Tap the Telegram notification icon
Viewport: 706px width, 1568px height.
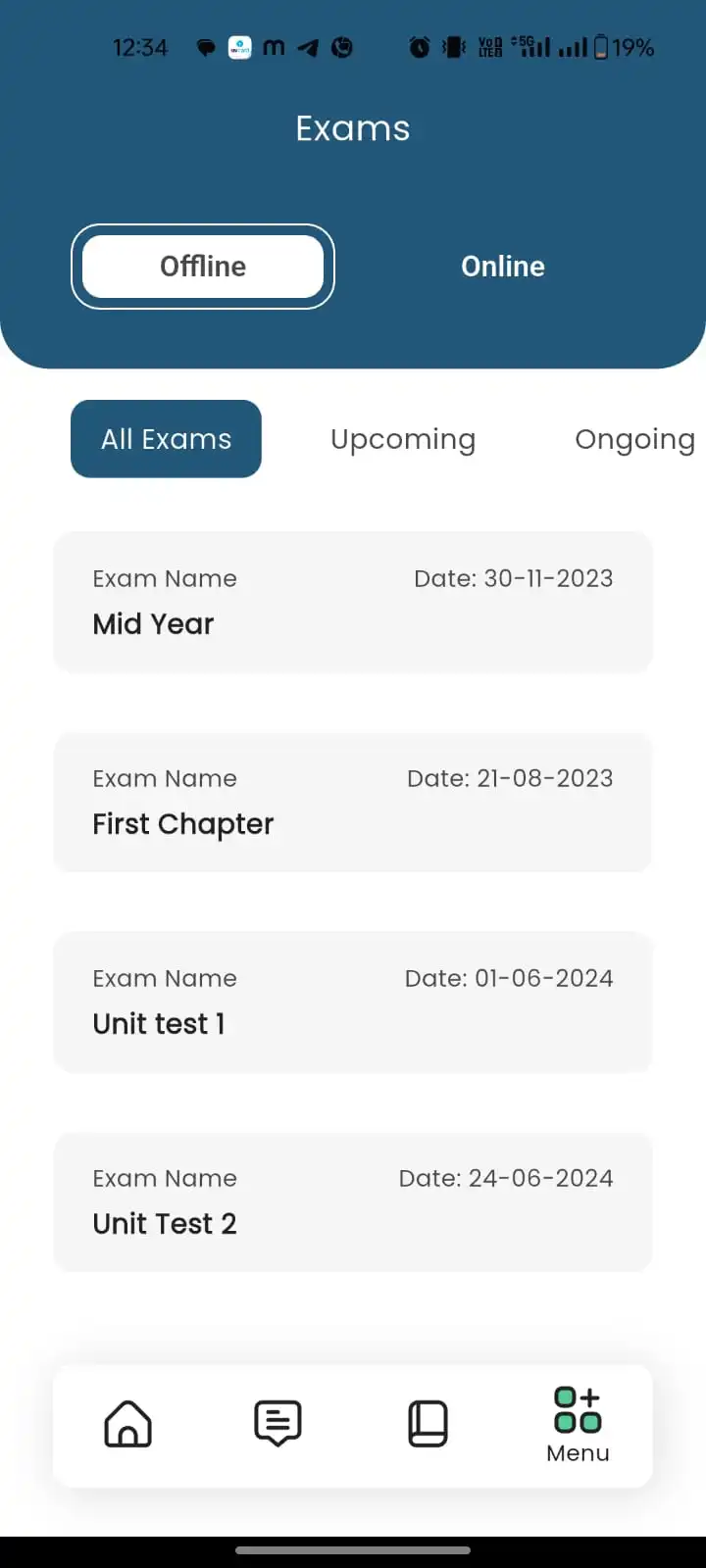point(306,46)
